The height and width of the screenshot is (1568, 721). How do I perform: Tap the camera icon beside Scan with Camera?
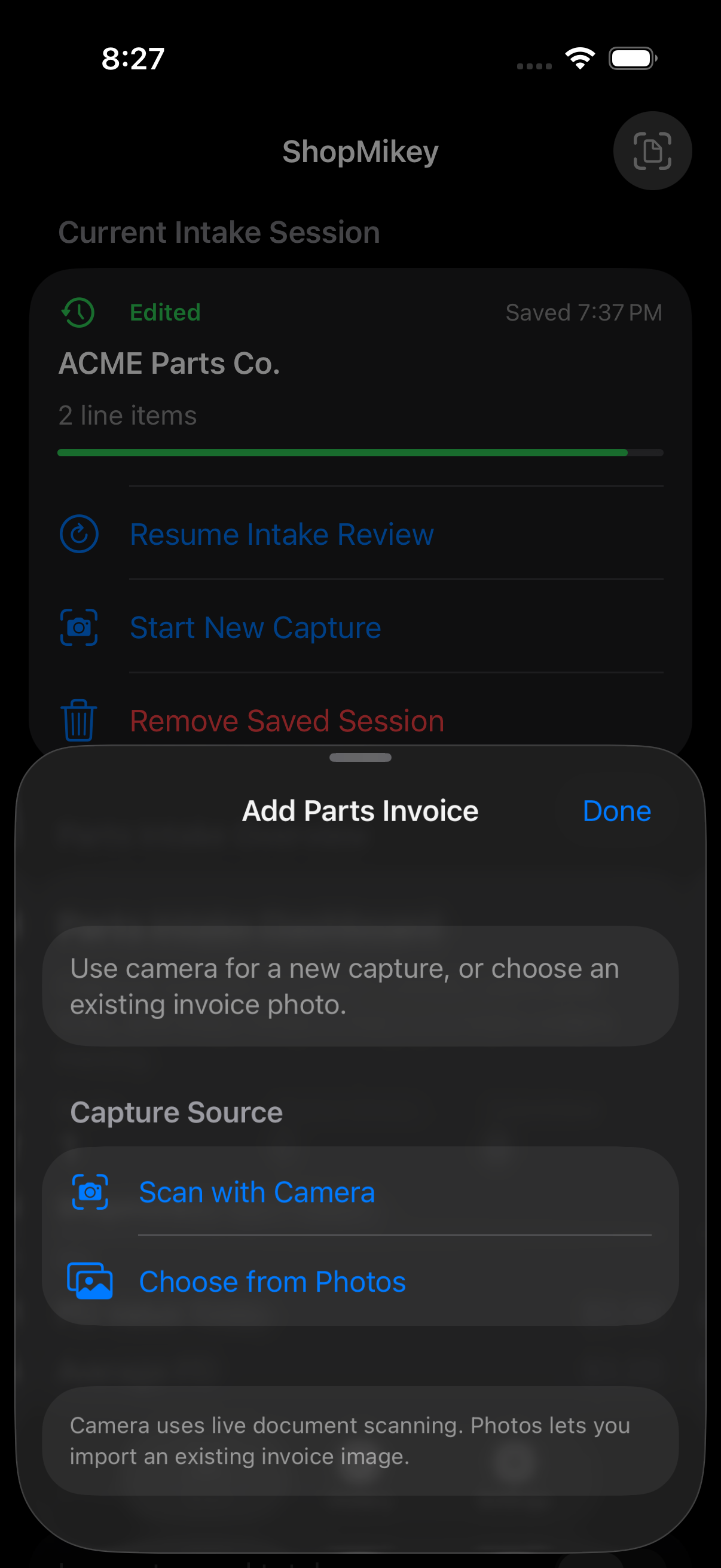(90, 1191)
